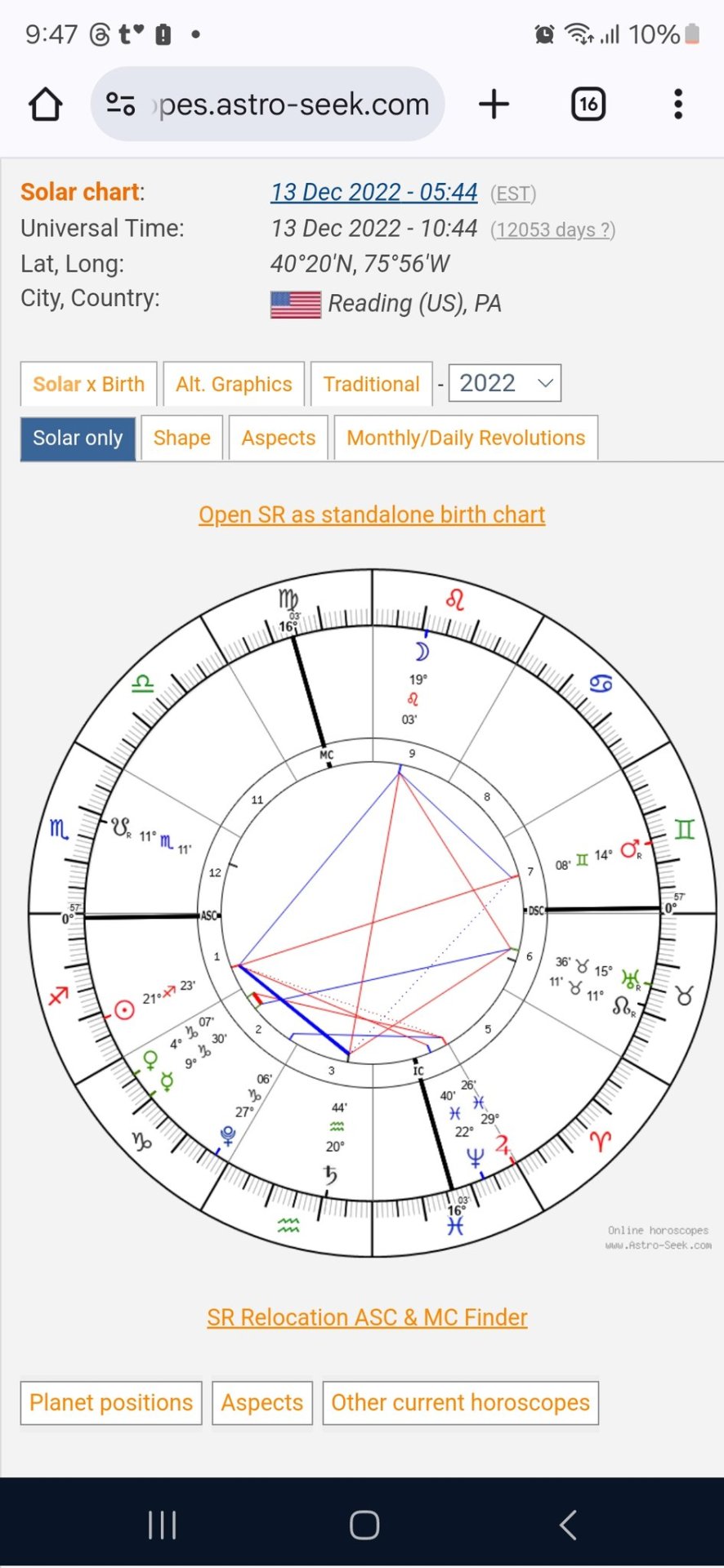The width and height of the screenshot is (724, 1568).
Task: Switch to the Alt. Graphics tab
Action: tap(234, 384)
